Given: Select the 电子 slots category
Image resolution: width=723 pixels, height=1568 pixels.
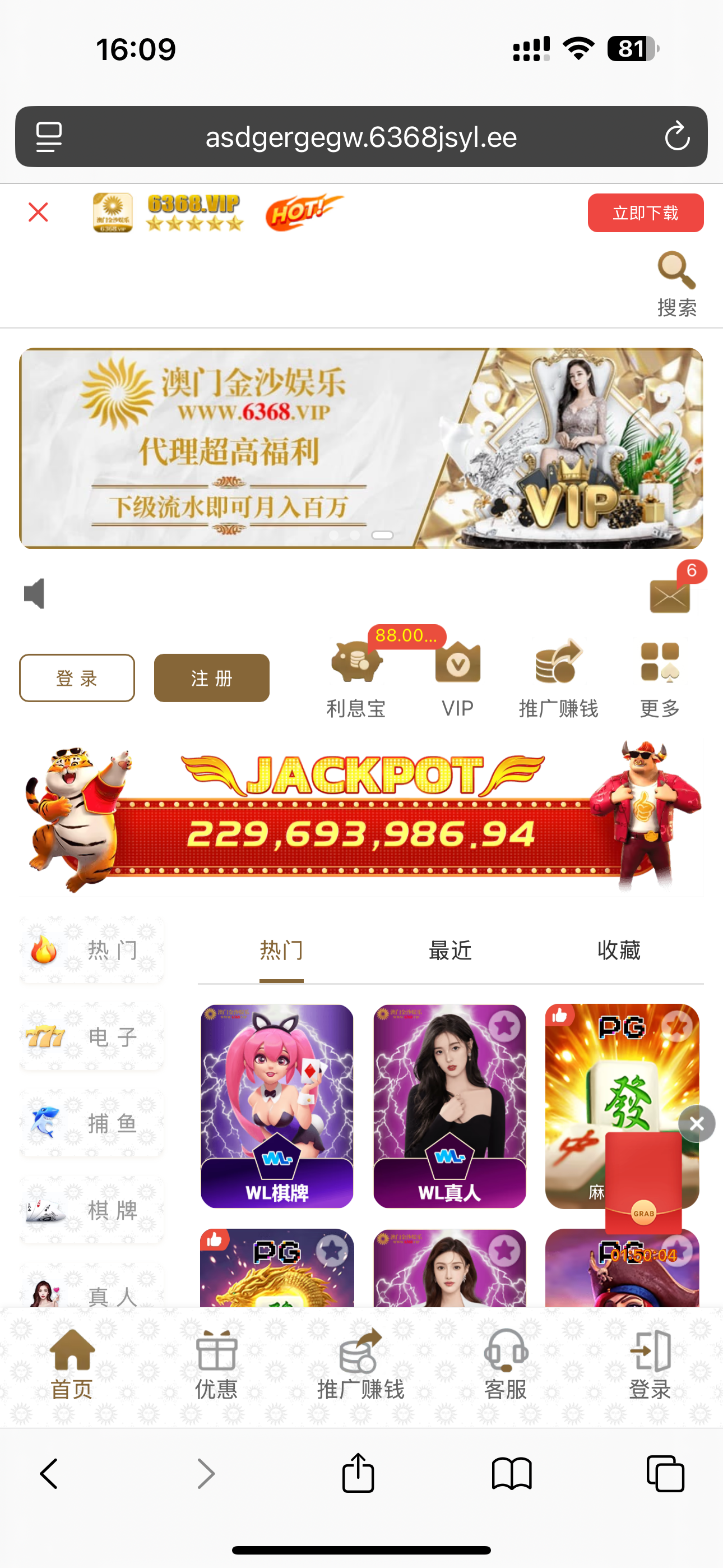Looking at the screenshot, I should click(92, 1036).
